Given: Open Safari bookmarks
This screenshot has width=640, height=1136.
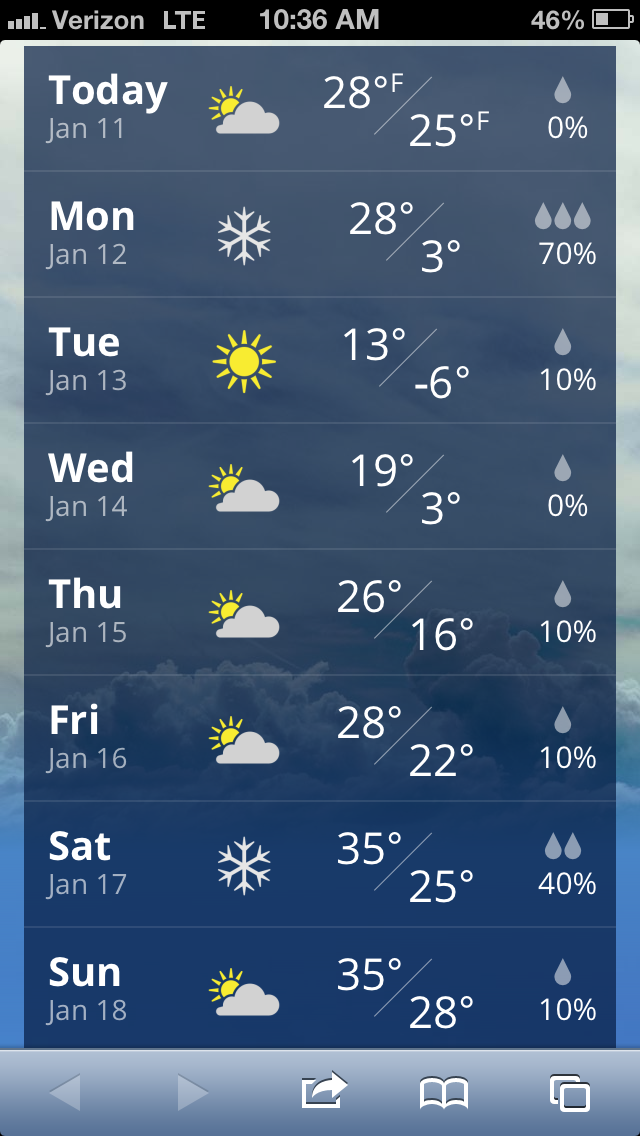Looking at the screenshot, I should pos(444,1092).
